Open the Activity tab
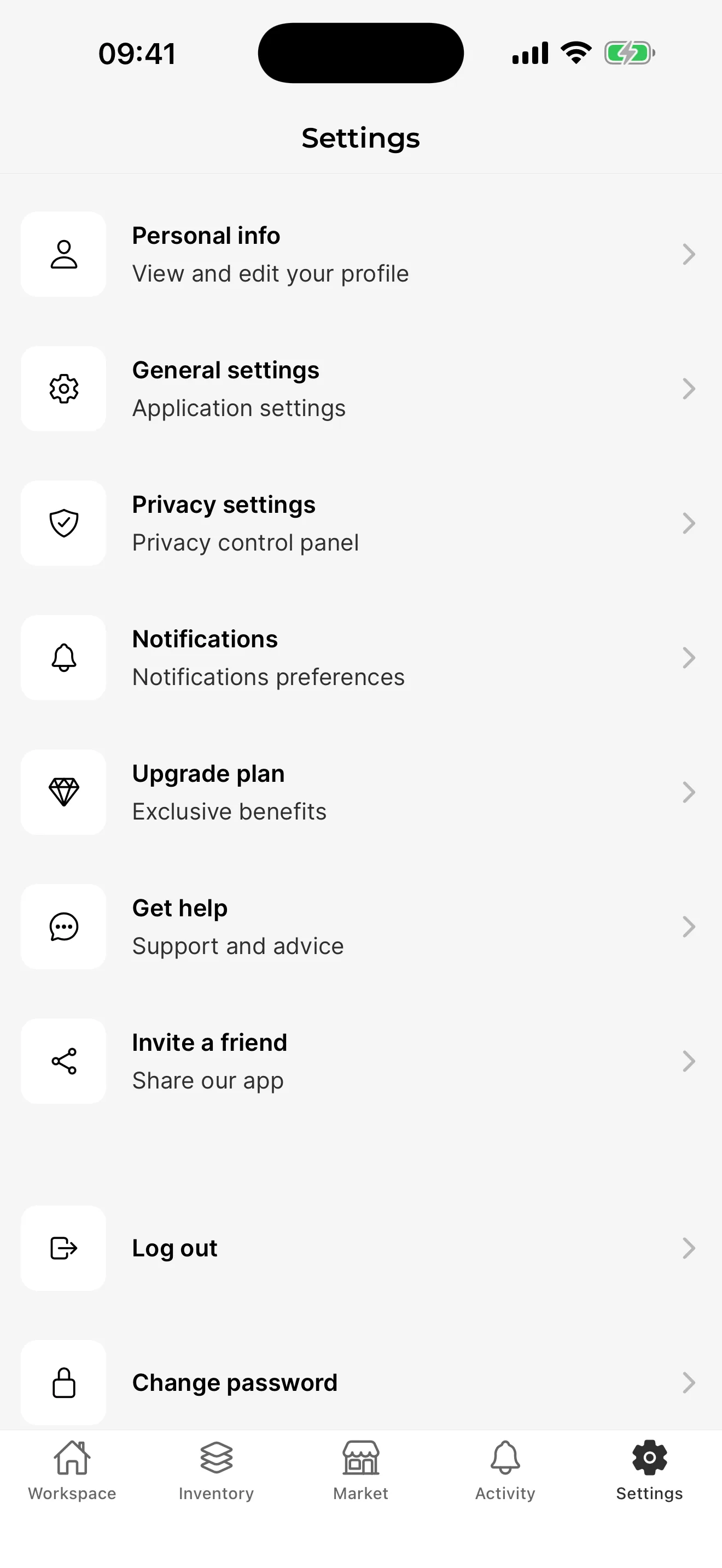 [505, 1470]
